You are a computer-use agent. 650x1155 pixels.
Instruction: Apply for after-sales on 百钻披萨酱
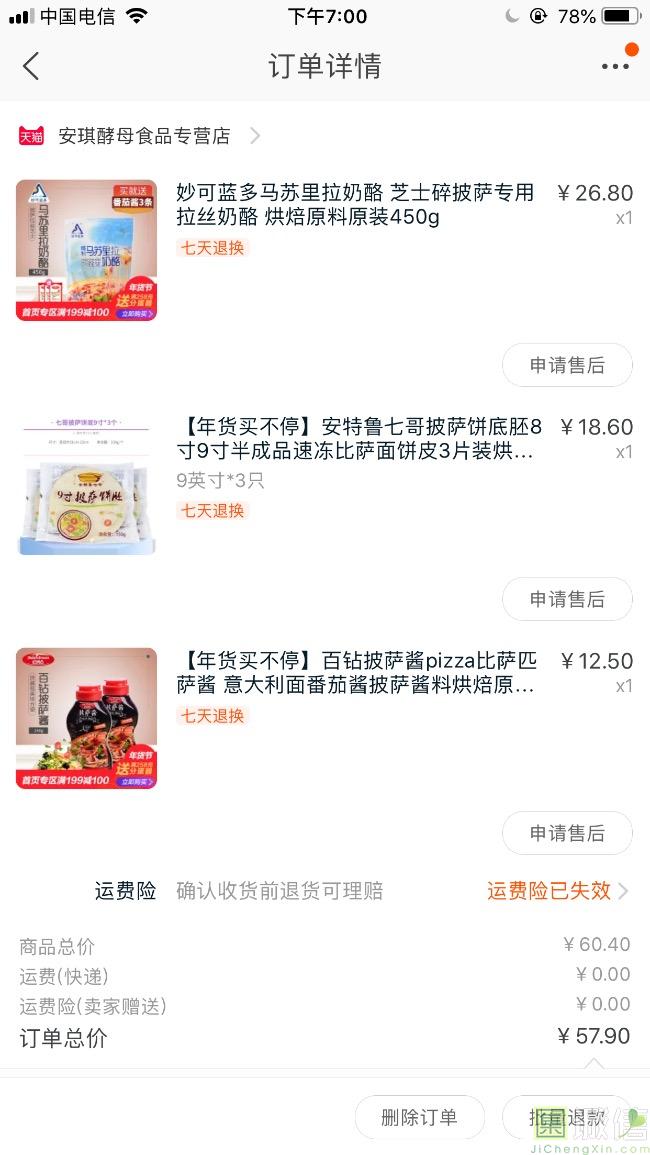[x=567, y=833]
